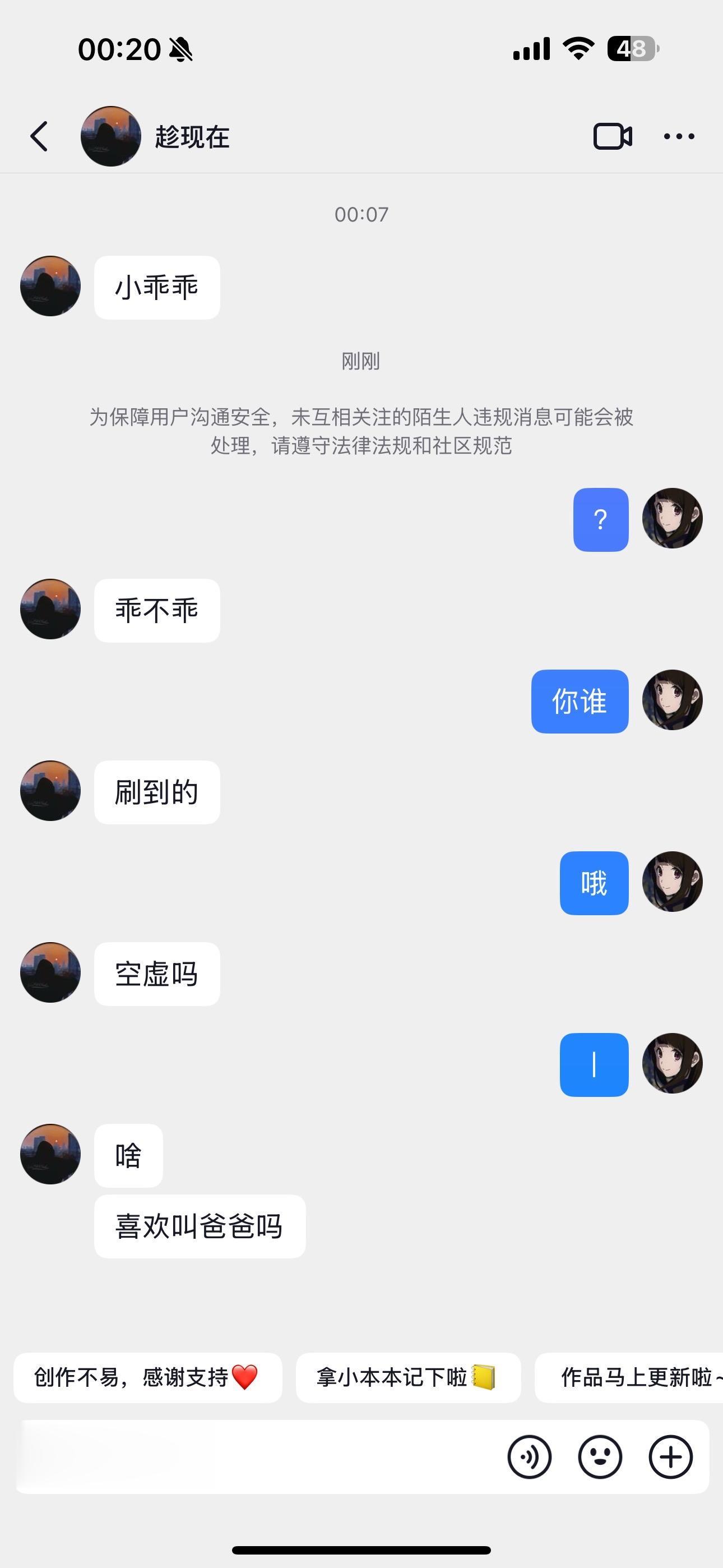Tap your own avatar next to 你谁

point(672,700)
